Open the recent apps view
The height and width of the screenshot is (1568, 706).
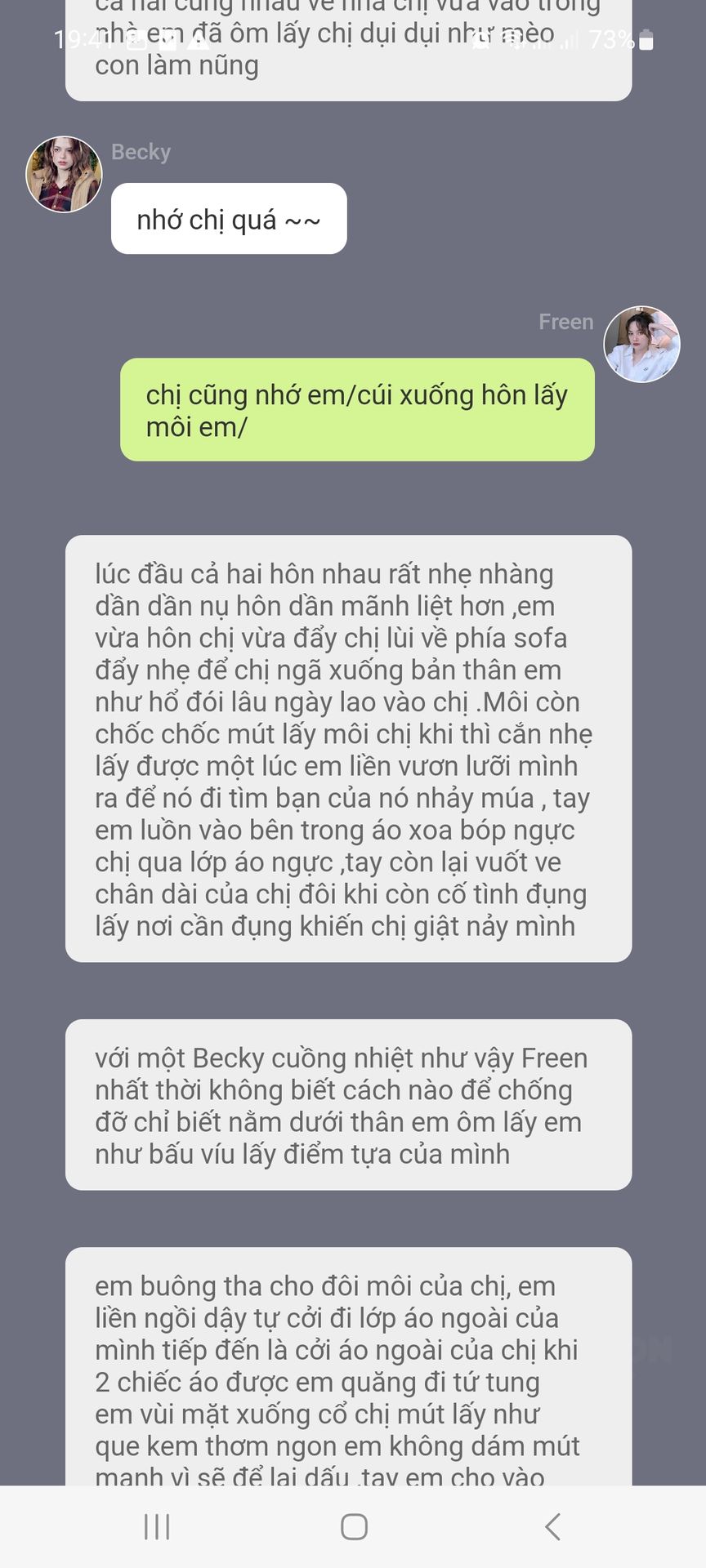(x=157, y=1526)
